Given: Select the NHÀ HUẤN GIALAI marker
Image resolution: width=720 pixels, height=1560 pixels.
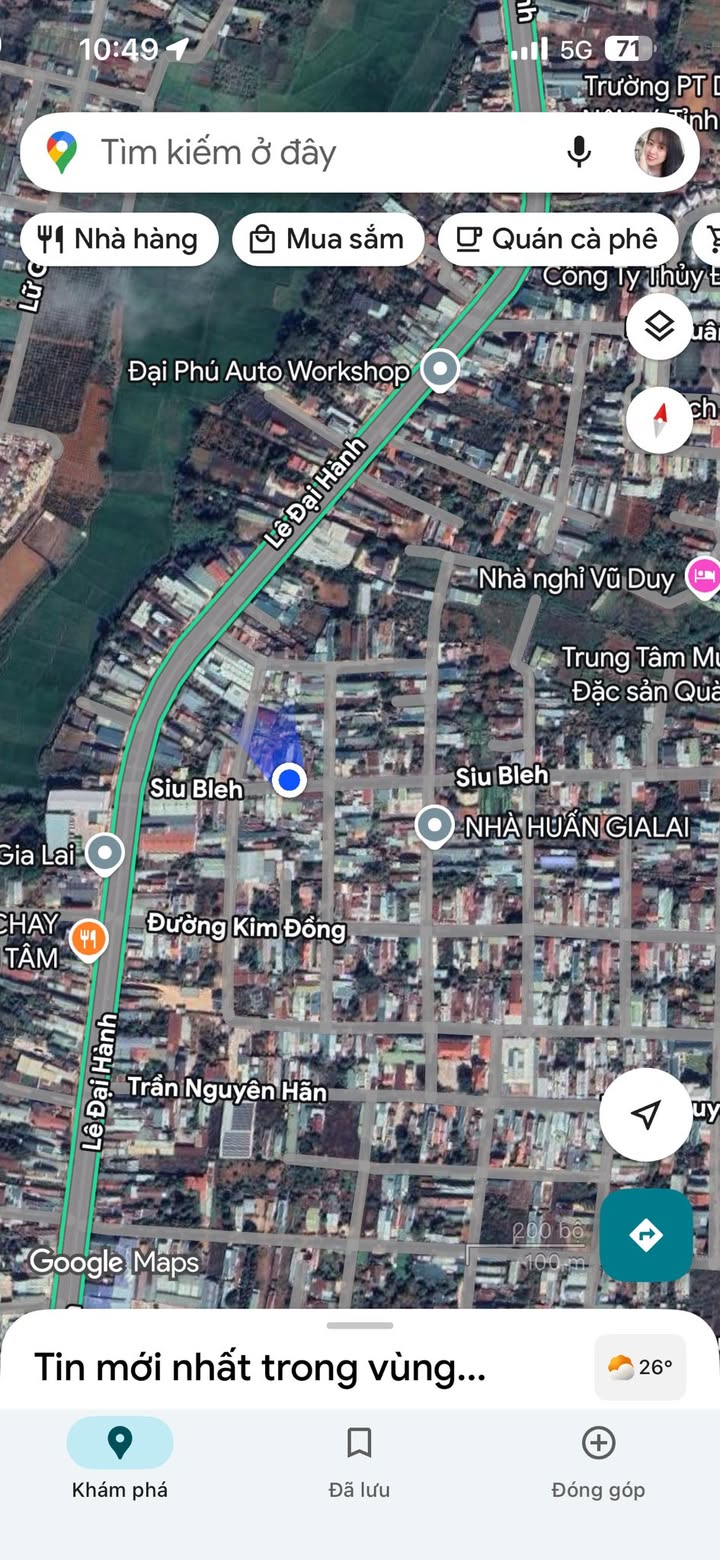Looking at the screenshot, I should pos(434,826).
